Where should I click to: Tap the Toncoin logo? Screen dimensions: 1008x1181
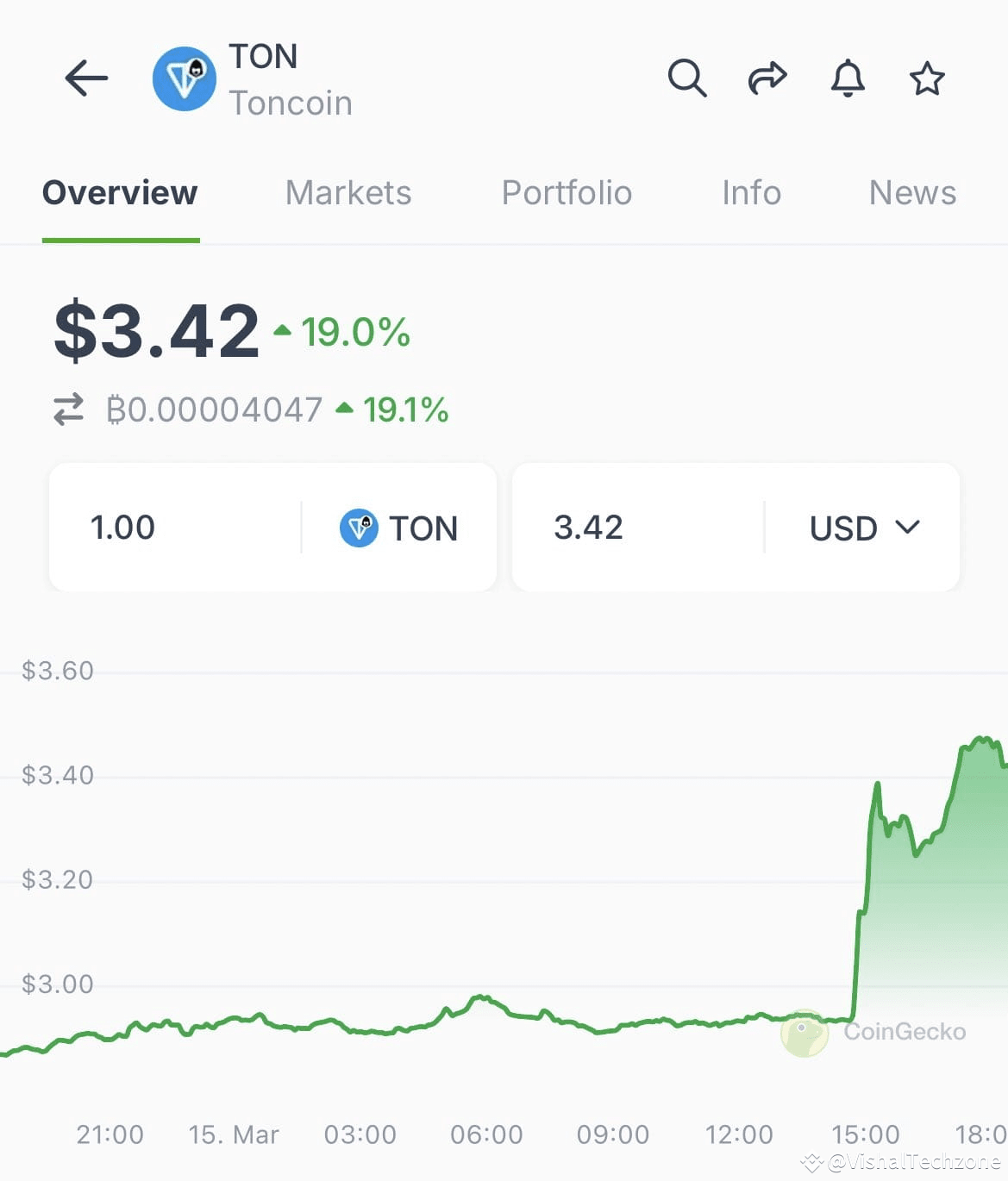click(x=184, y=79)
